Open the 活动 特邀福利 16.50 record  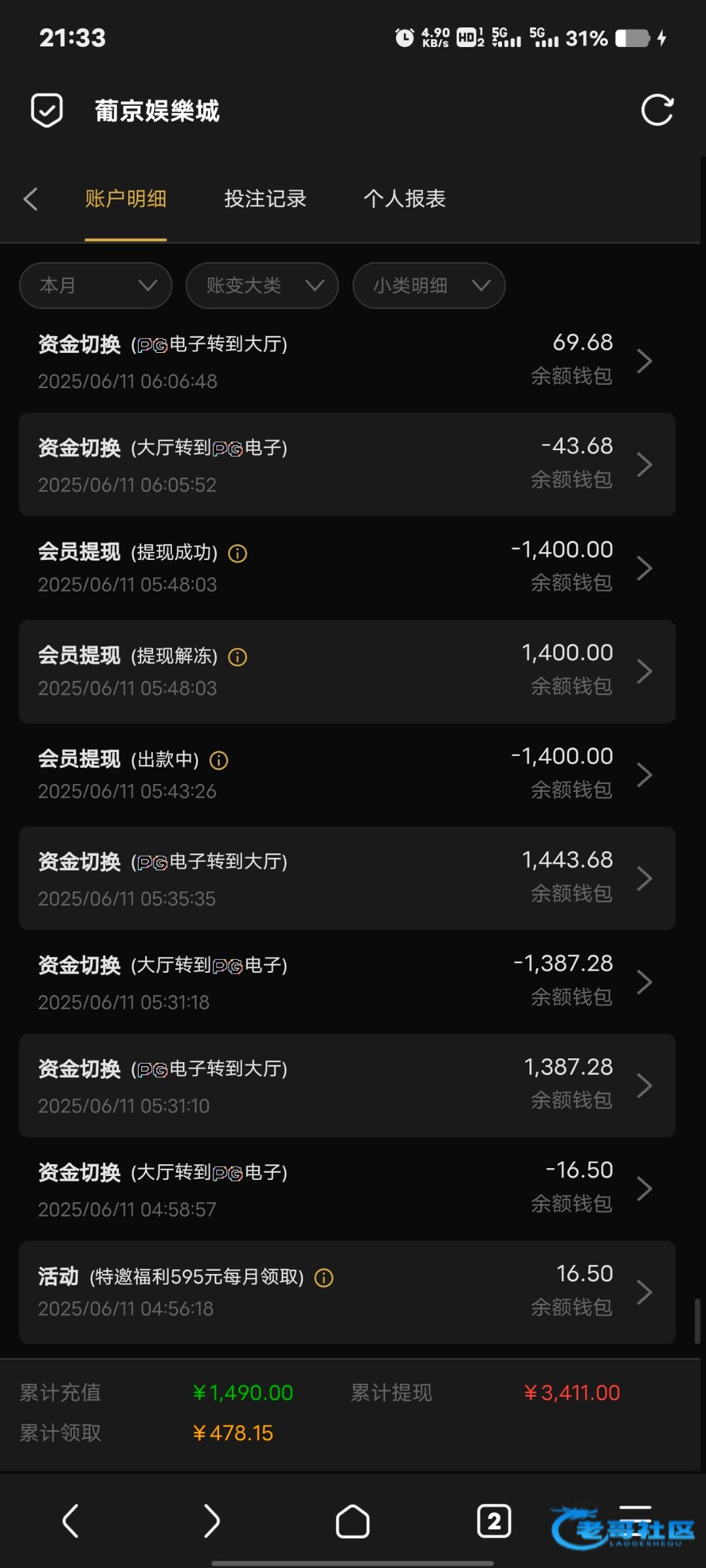(x=347, y=1292)
